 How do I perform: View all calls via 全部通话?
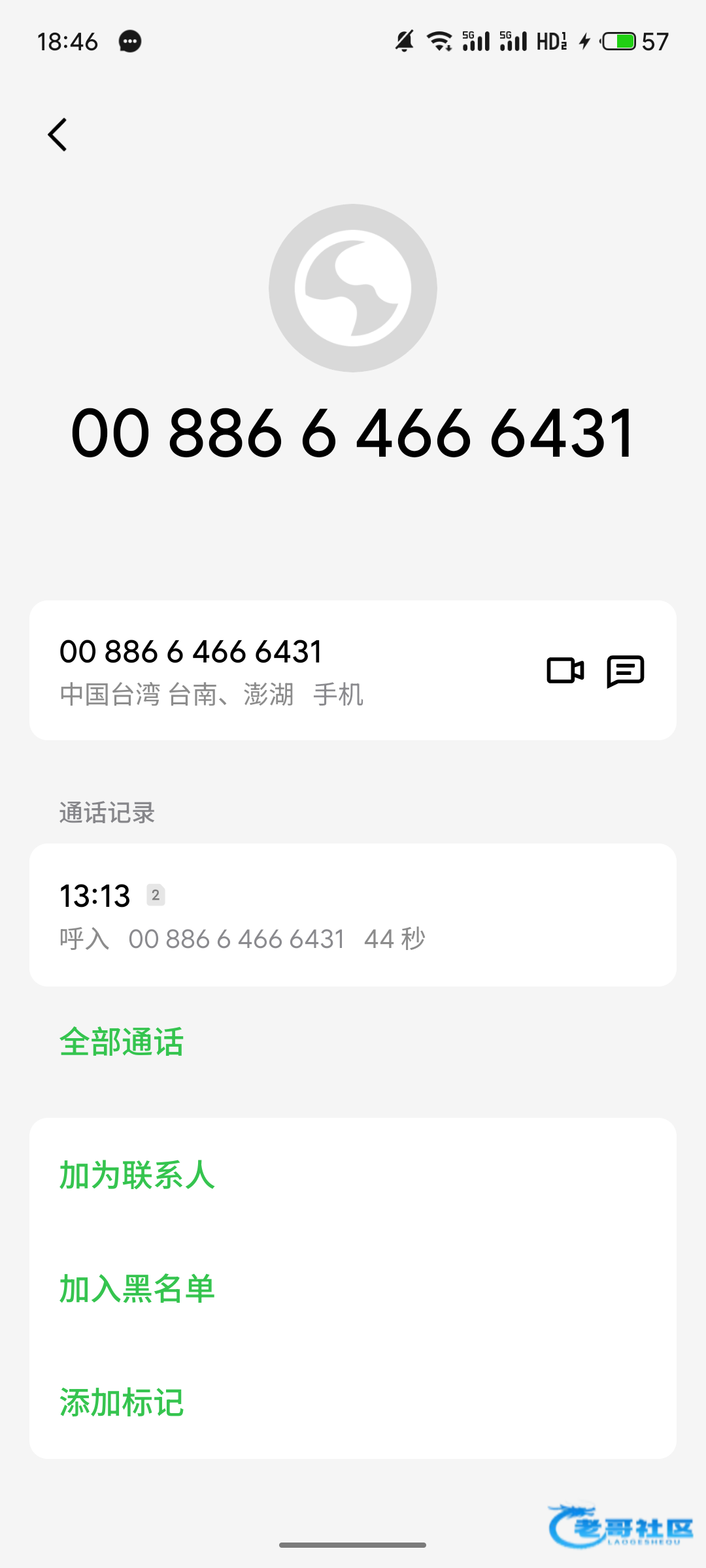pos(122,1042)
